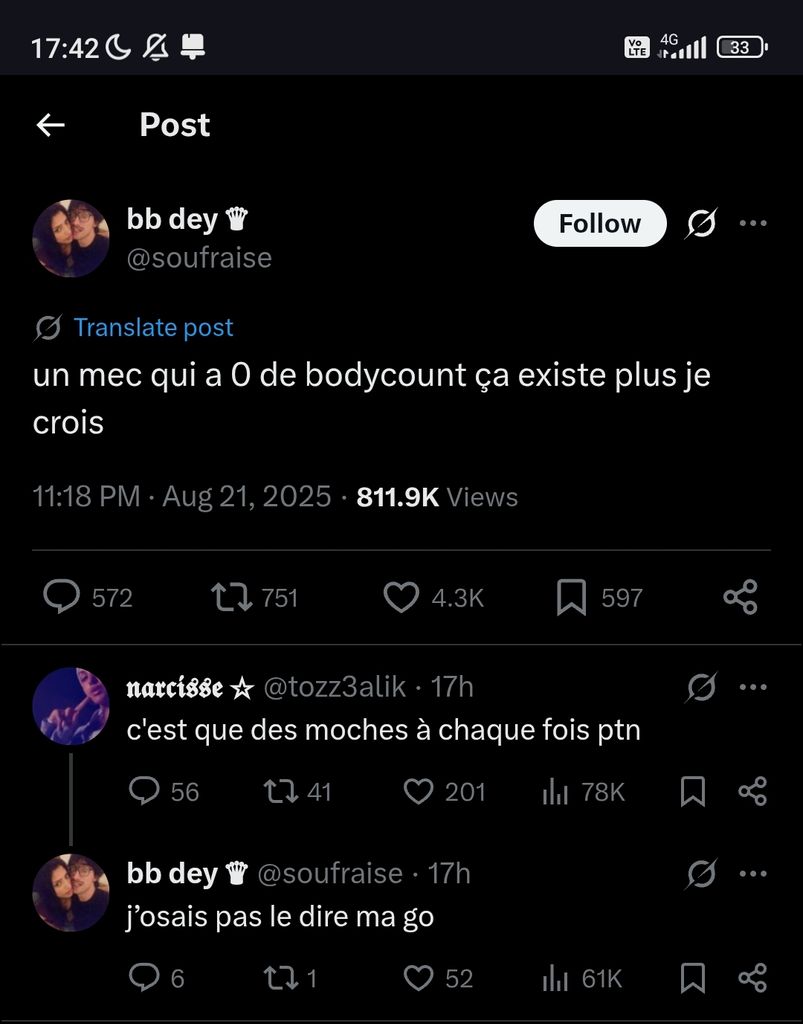The image size is (803, 1024).
Task: Bookmark narcisse's reply
Action: 692,792
